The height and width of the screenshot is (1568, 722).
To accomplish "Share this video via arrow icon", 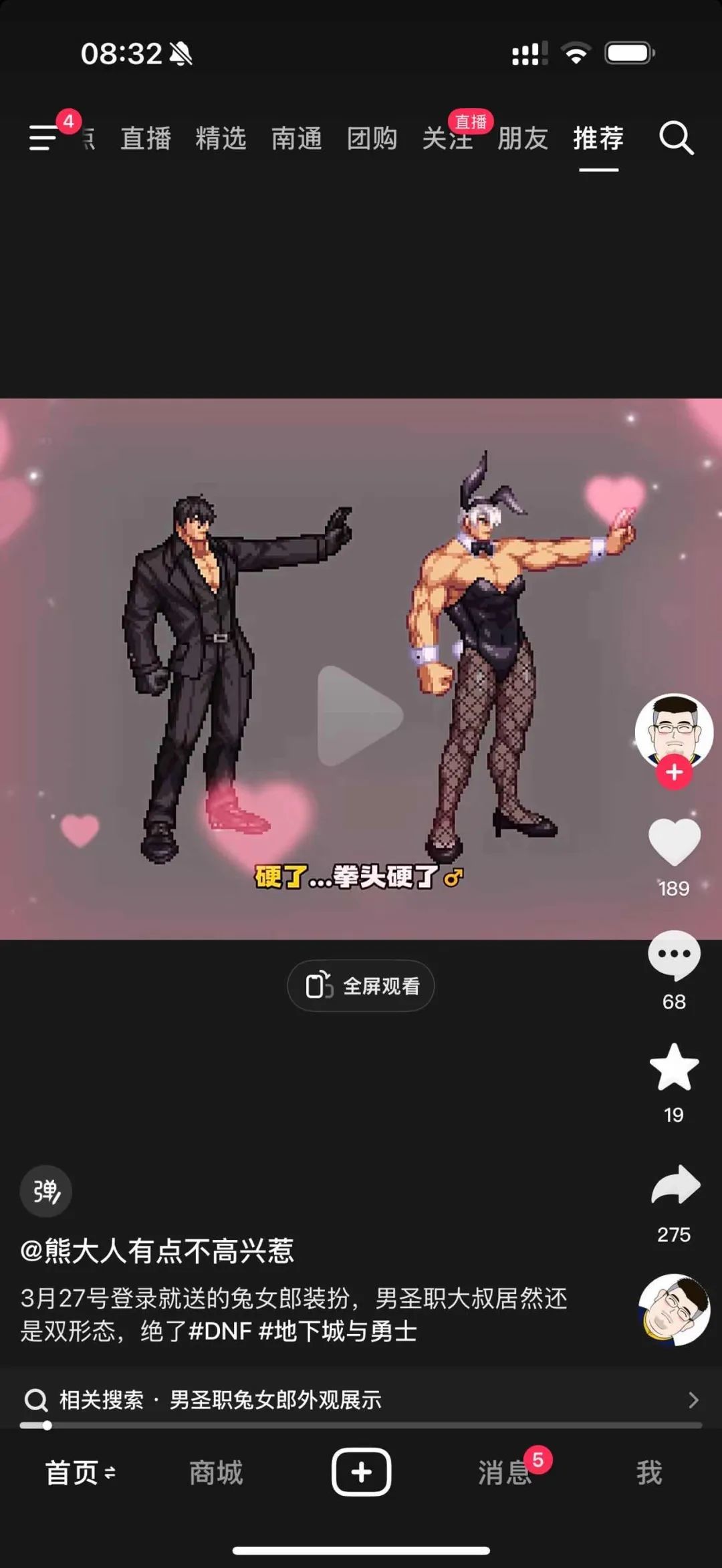I will 675,1186.
